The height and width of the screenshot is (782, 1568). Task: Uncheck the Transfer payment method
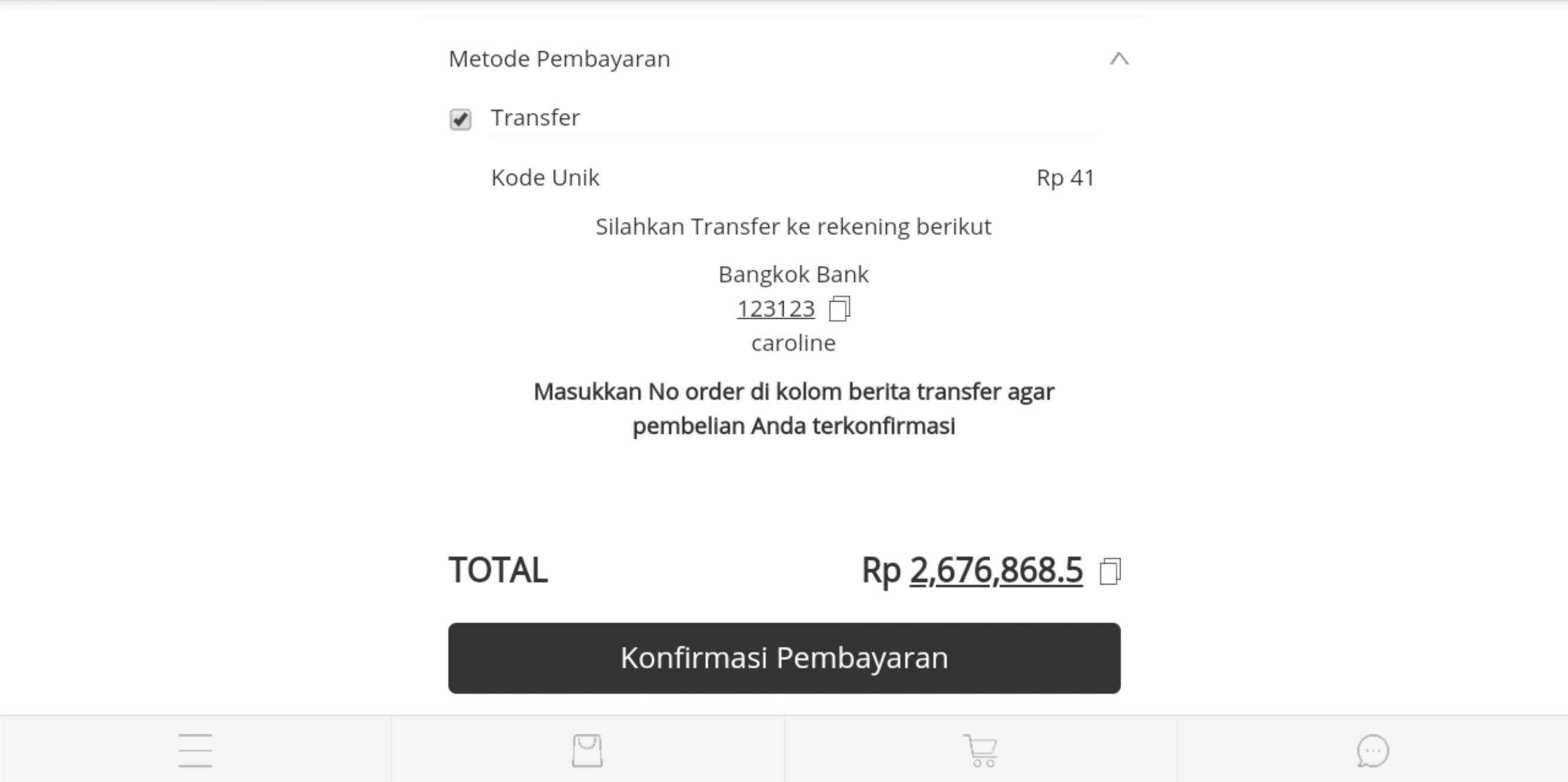(460, 119)
